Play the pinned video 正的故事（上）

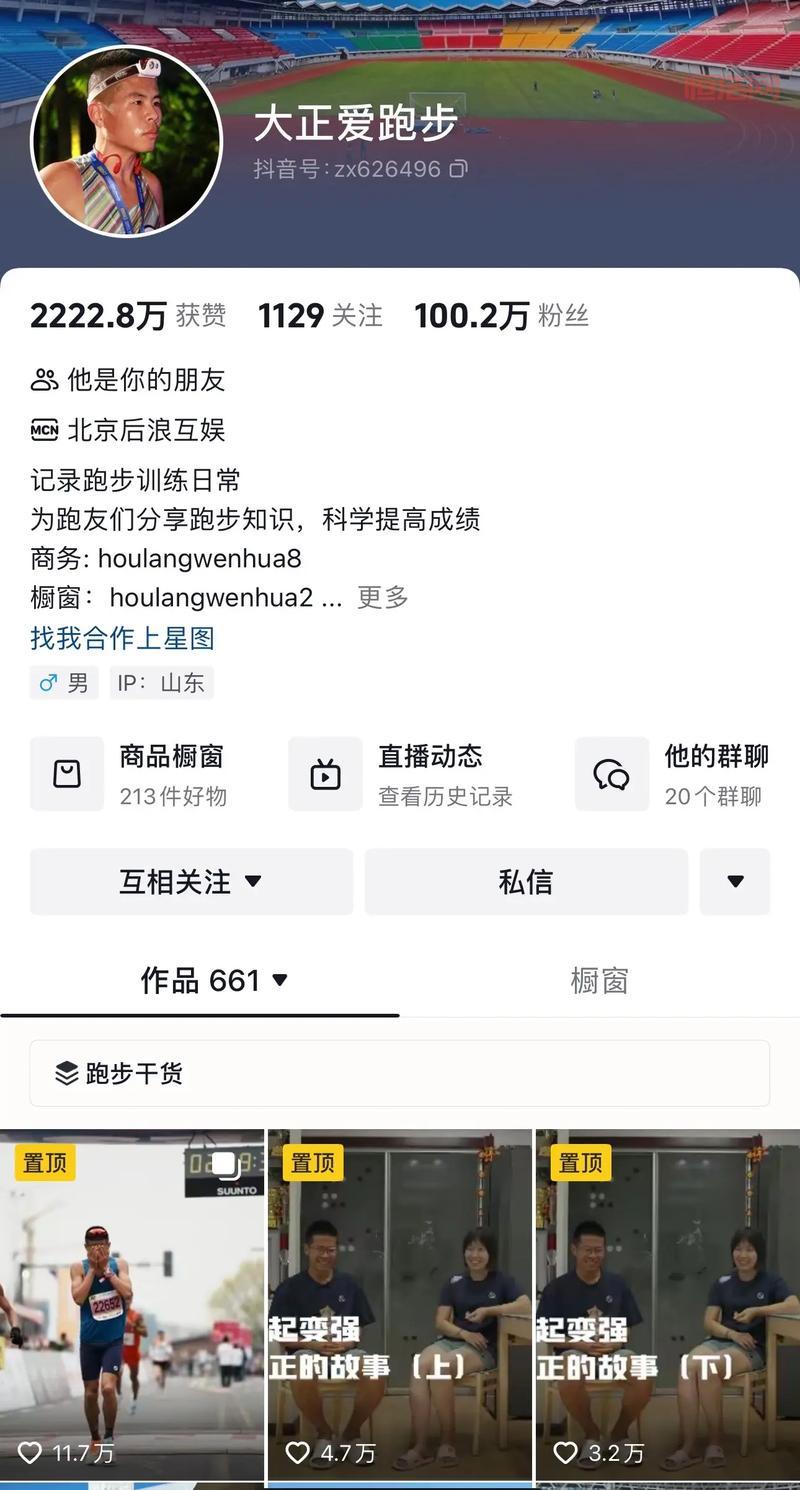click(399, 1305)
